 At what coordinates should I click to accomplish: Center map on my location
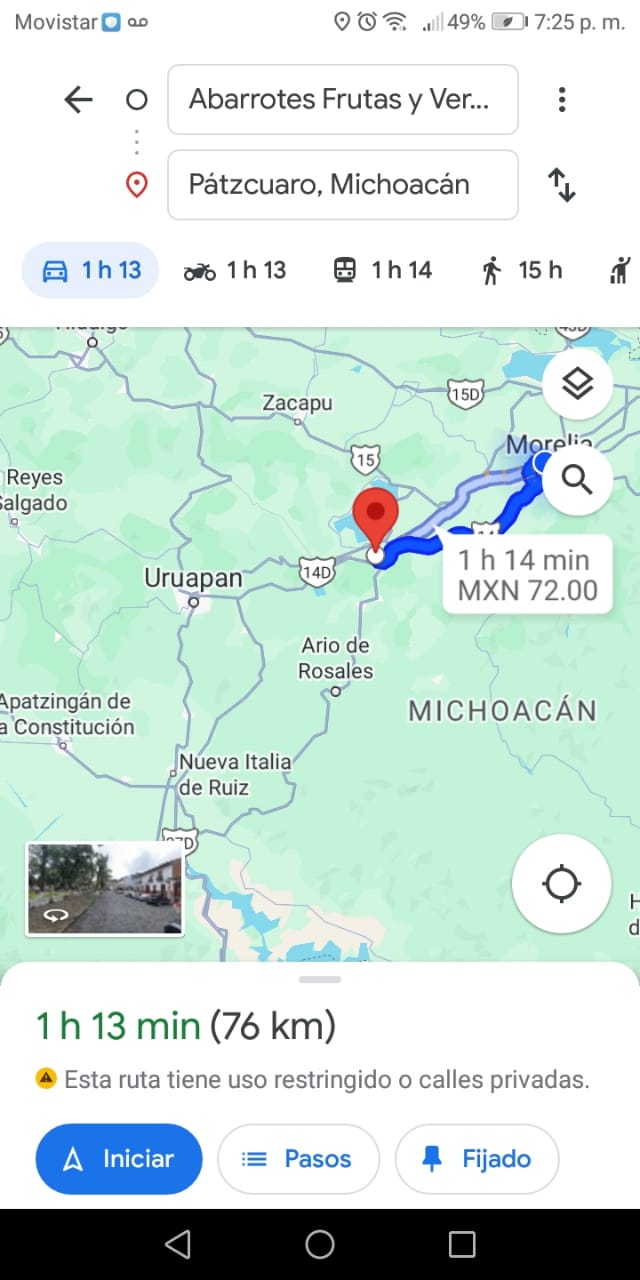(x=561, y=885)
